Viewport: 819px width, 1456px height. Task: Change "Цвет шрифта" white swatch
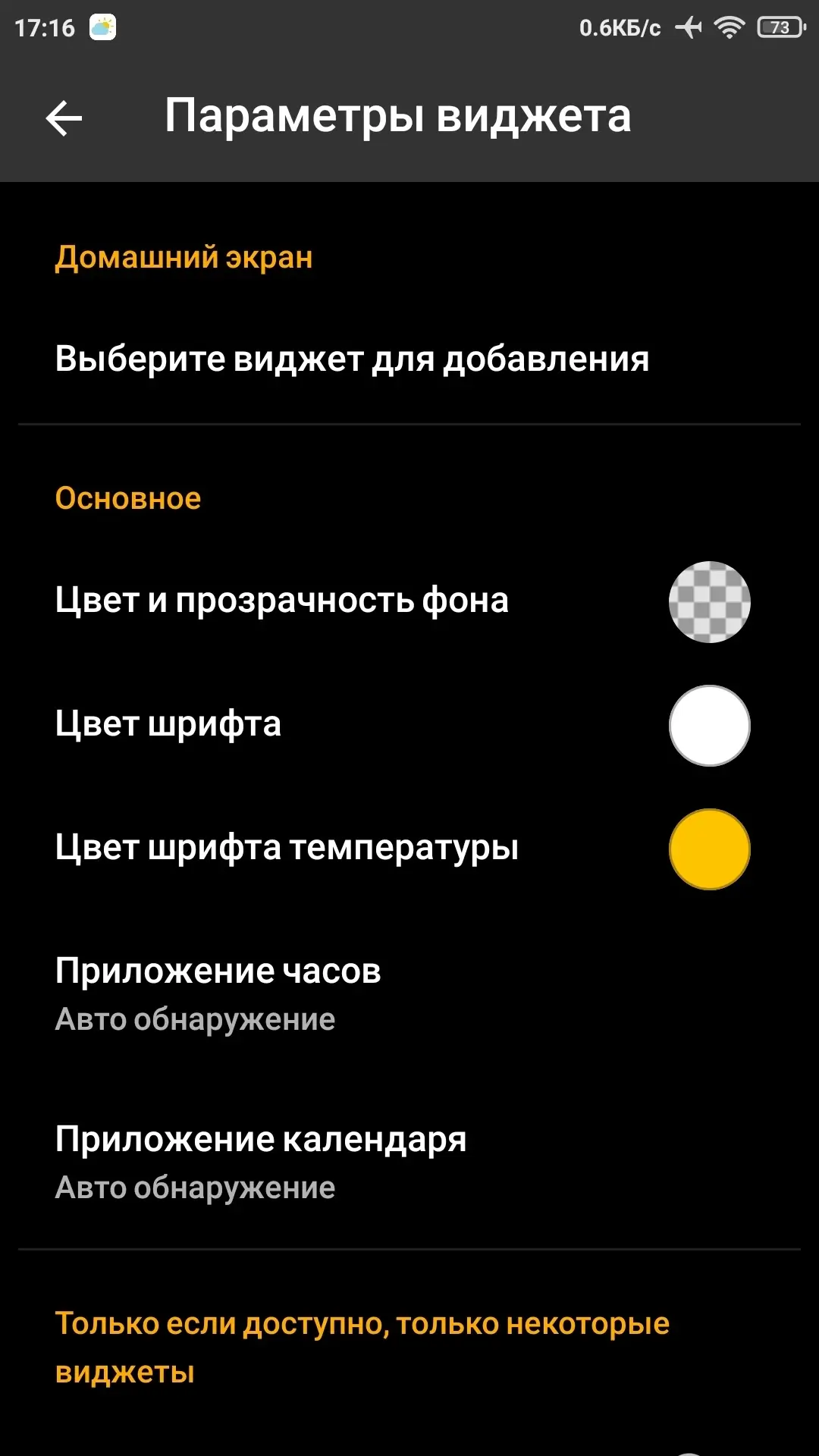pyautogui.click(x=709, y=725)
